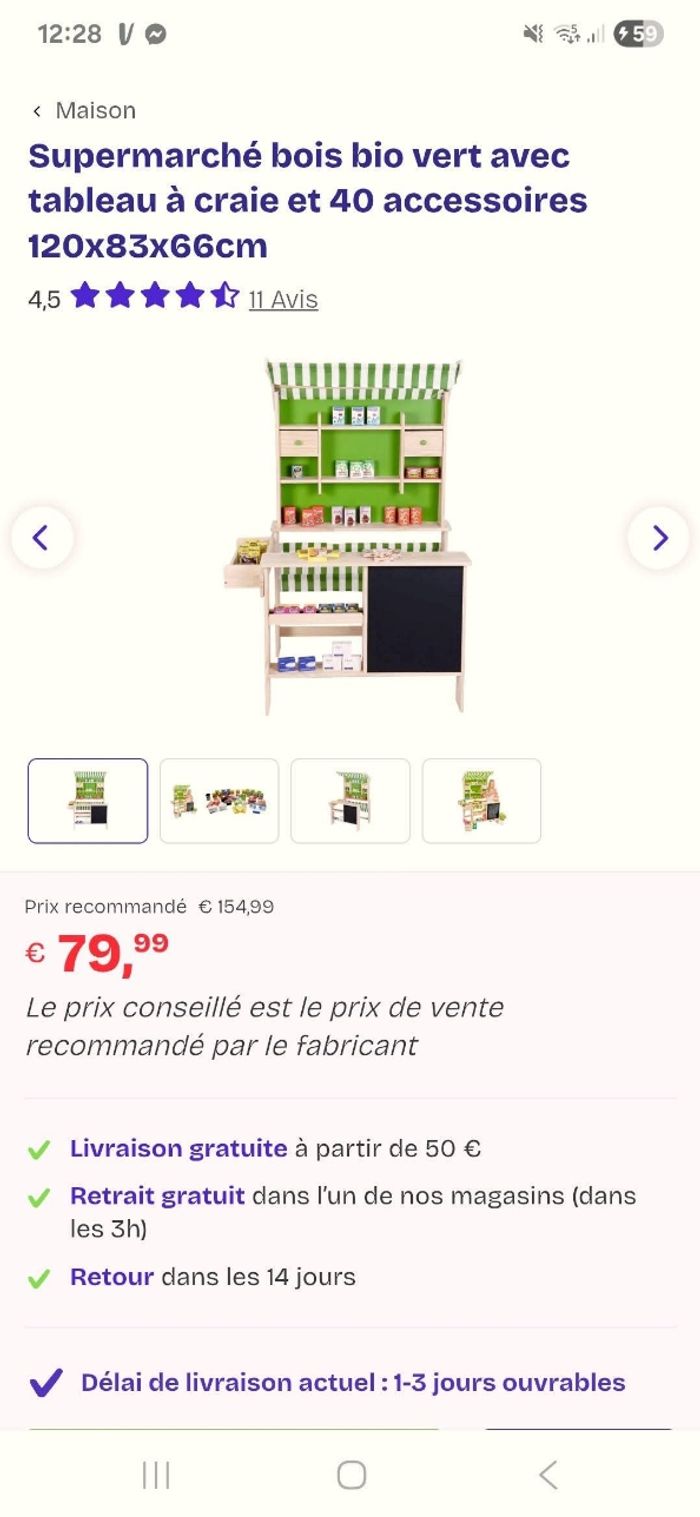
Task: Select the third product thumbnail
Action: pos(350,800)
